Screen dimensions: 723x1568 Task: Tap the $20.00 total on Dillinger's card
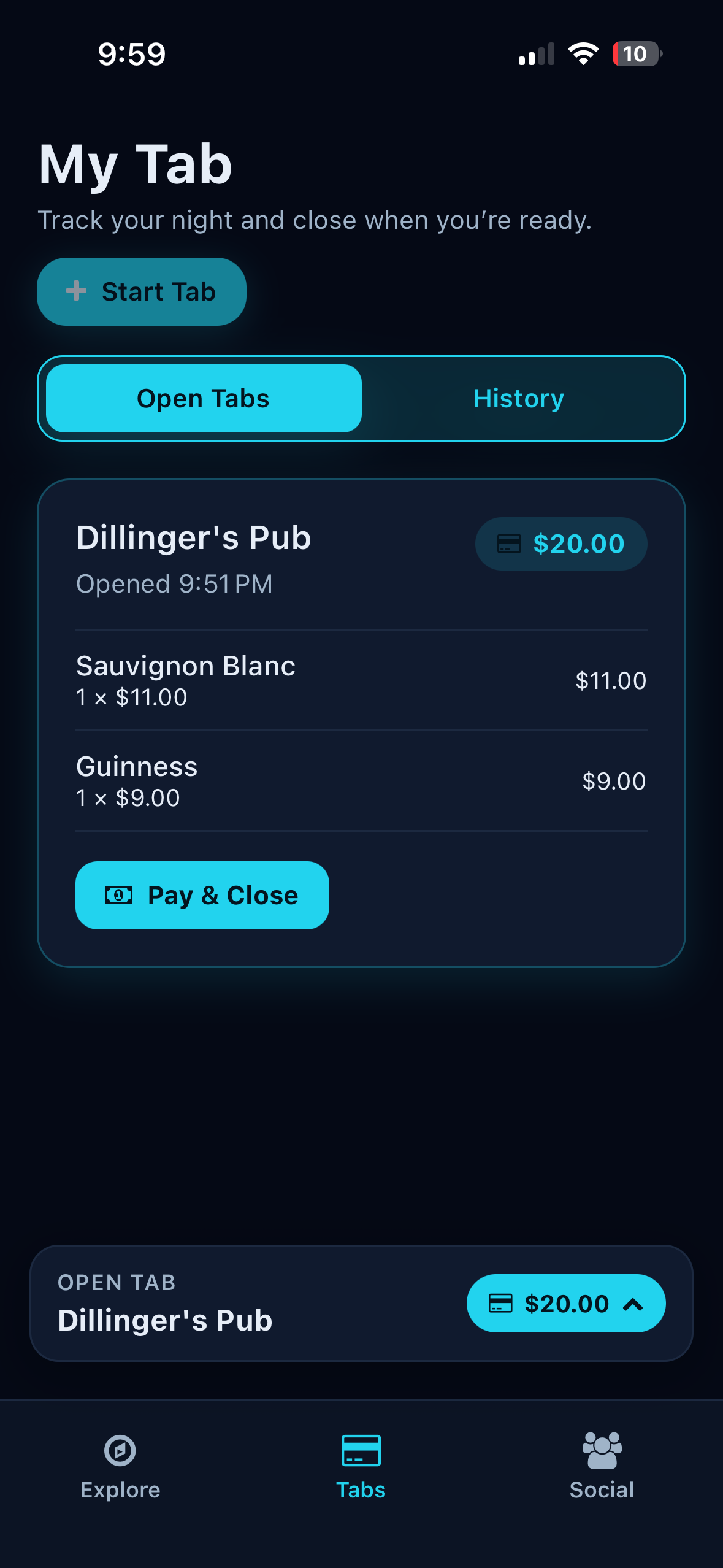[x=561, y=544]
